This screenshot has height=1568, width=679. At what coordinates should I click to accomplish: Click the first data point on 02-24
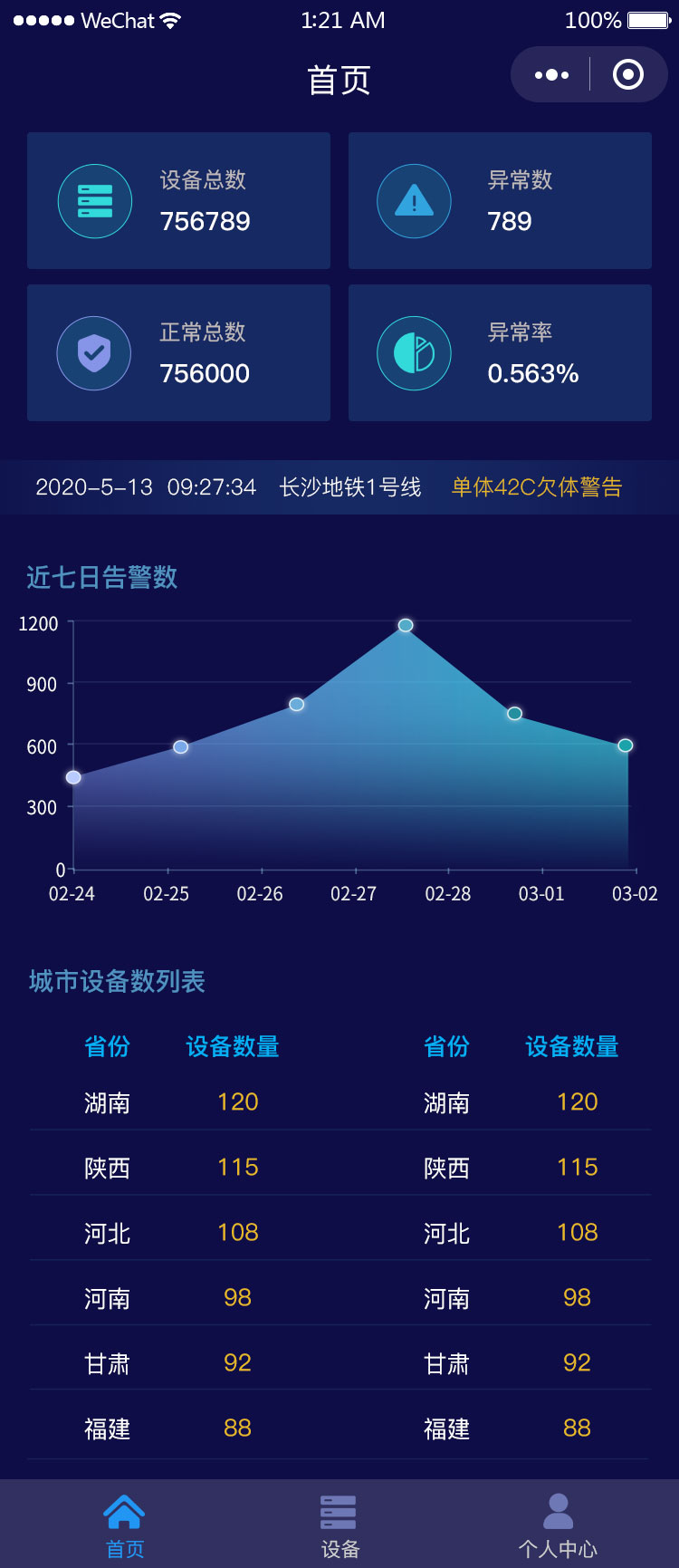click(x=73, y=776)
